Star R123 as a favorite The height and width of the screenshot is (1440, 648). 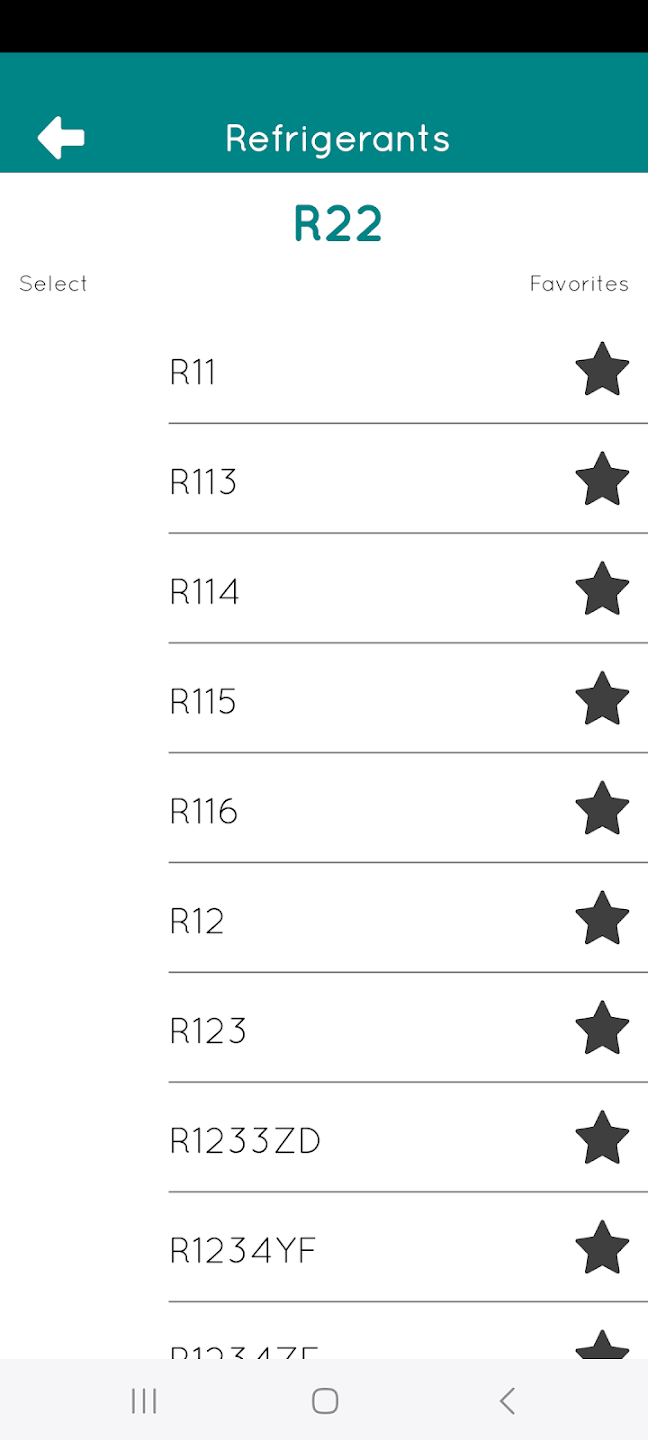click(602, 1028)
